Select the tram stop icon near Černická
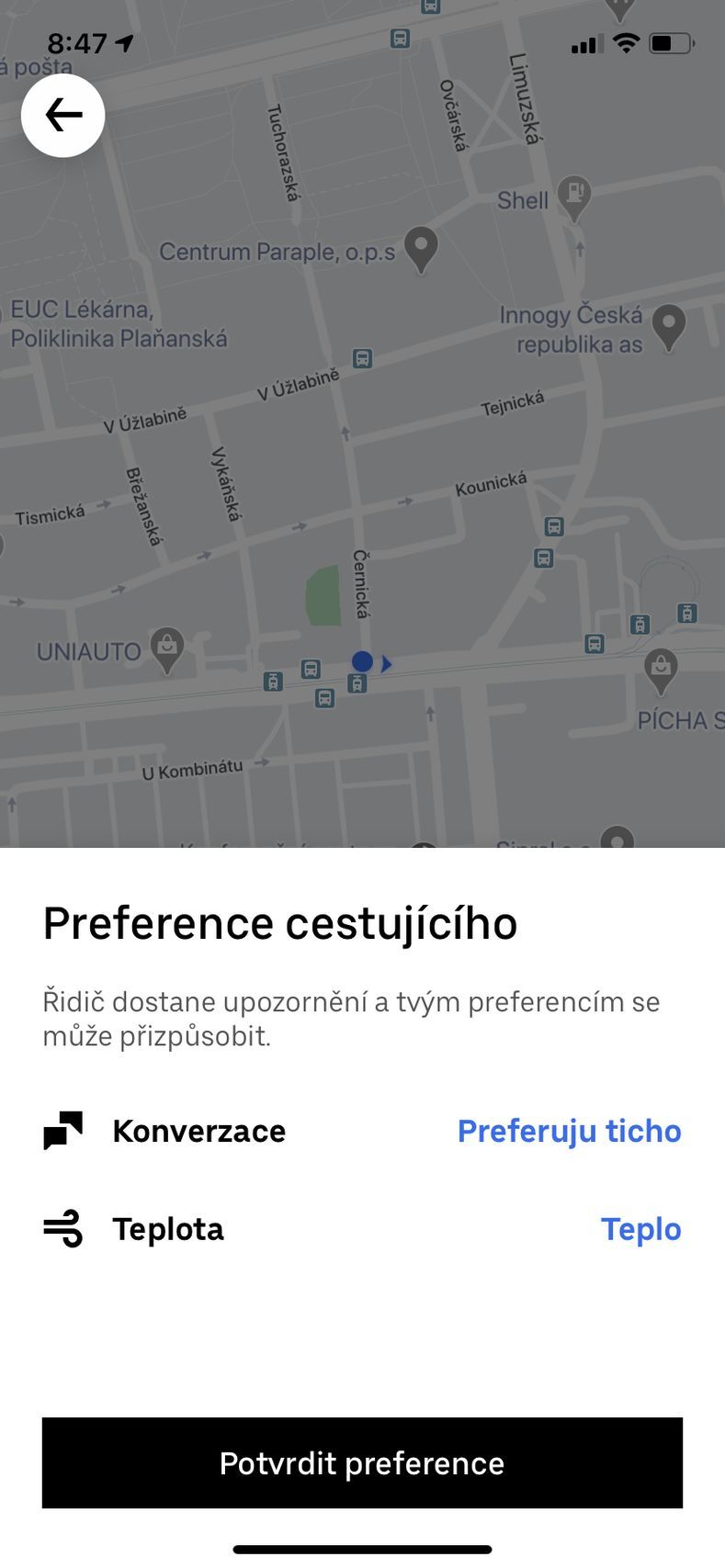 pos(357,683)
